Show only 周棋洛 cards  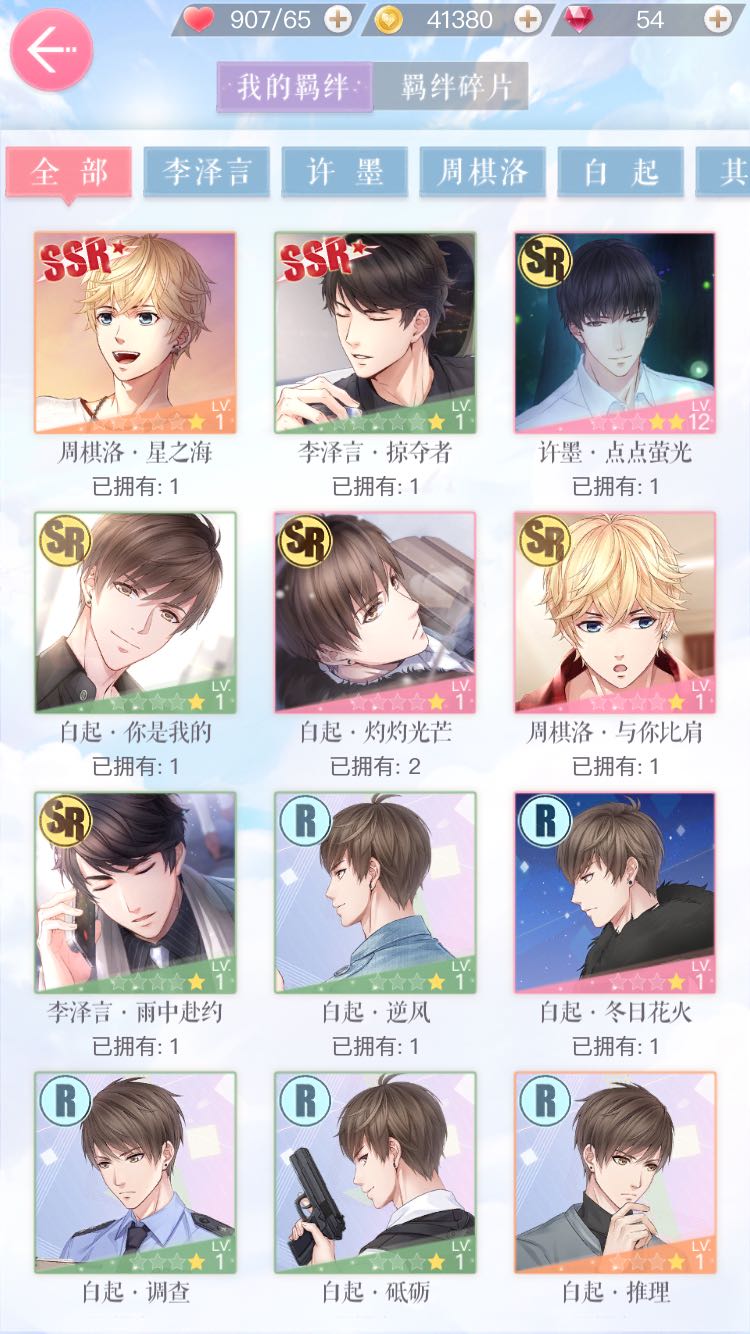point(482,172)
